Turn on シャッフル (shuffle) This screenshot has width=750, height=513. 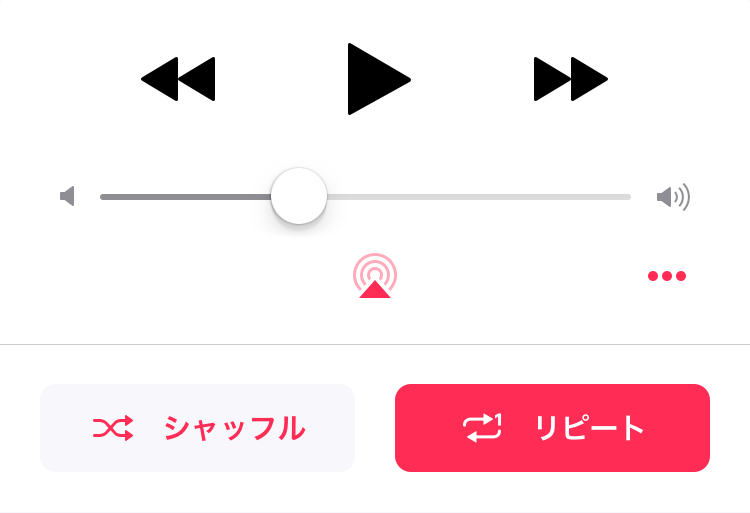point(197,428)
